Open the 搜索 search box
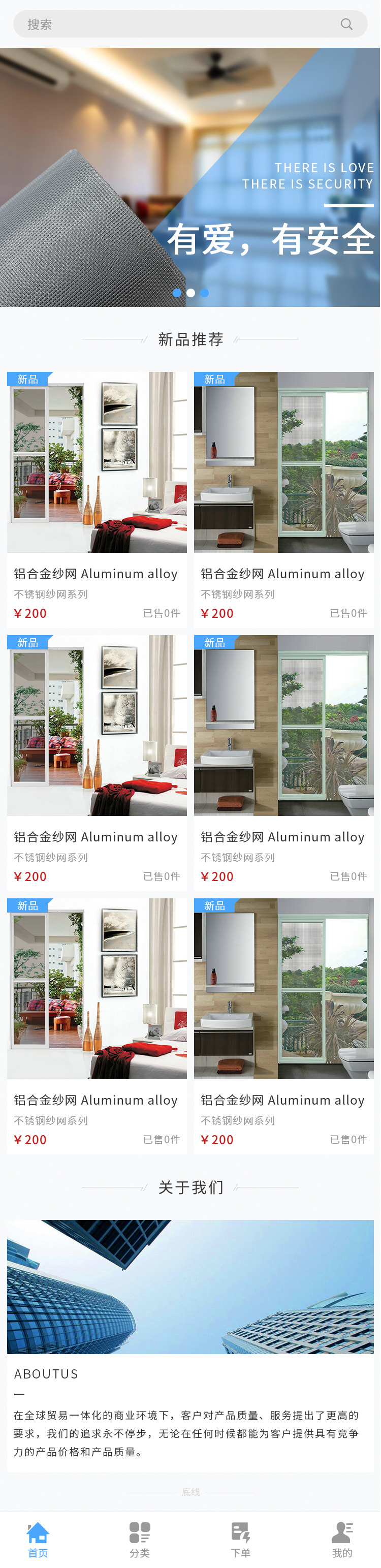The image size is (381, 1568). pyautogui.click(x=176, y=24)
